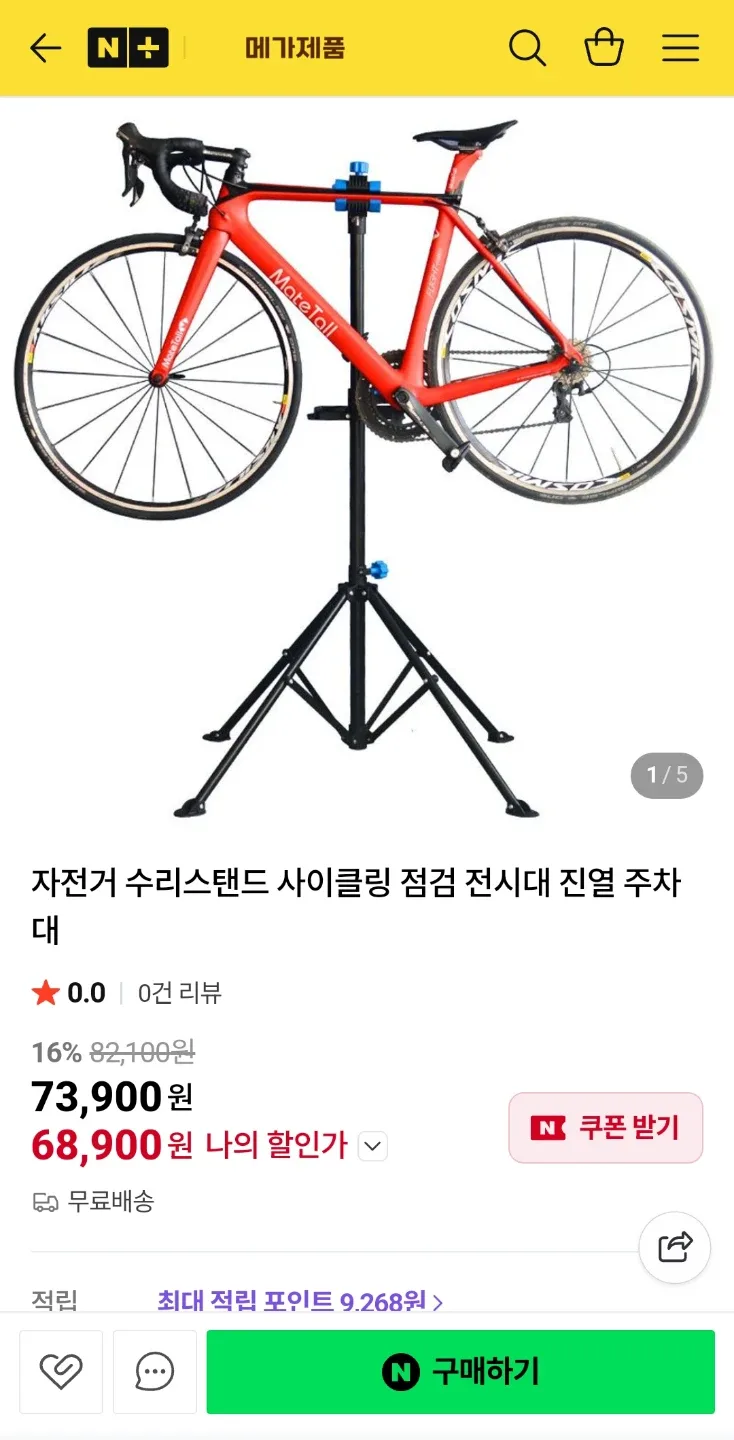Tap the 쿠폰 받기 button
The height and width of the screenshot is (1440, 734).
click(605, 1128)
